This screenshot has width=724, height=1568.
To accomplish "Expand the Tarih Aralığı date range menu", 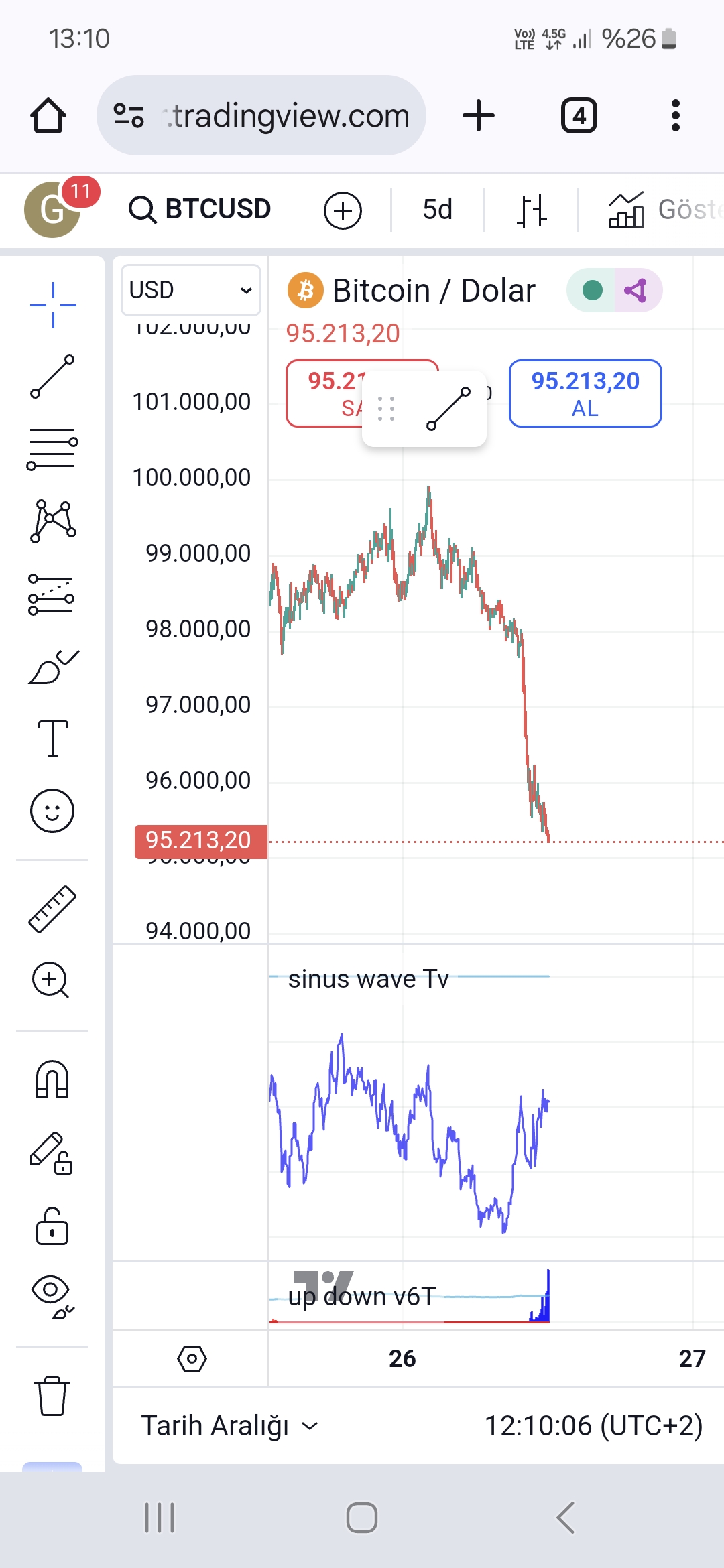I will [229, 1425].
